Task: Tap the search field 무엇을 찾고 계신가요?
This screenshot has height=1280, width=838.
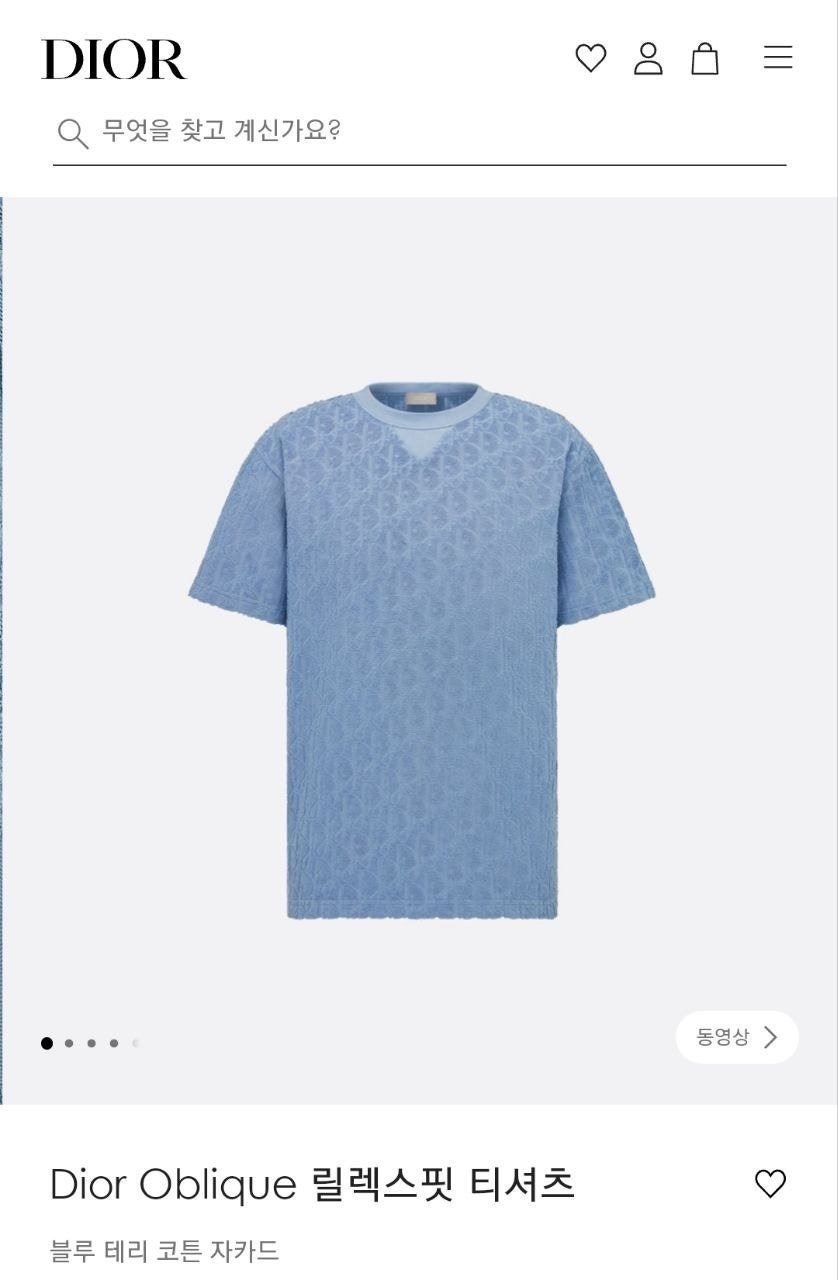Action: point(420,132)
